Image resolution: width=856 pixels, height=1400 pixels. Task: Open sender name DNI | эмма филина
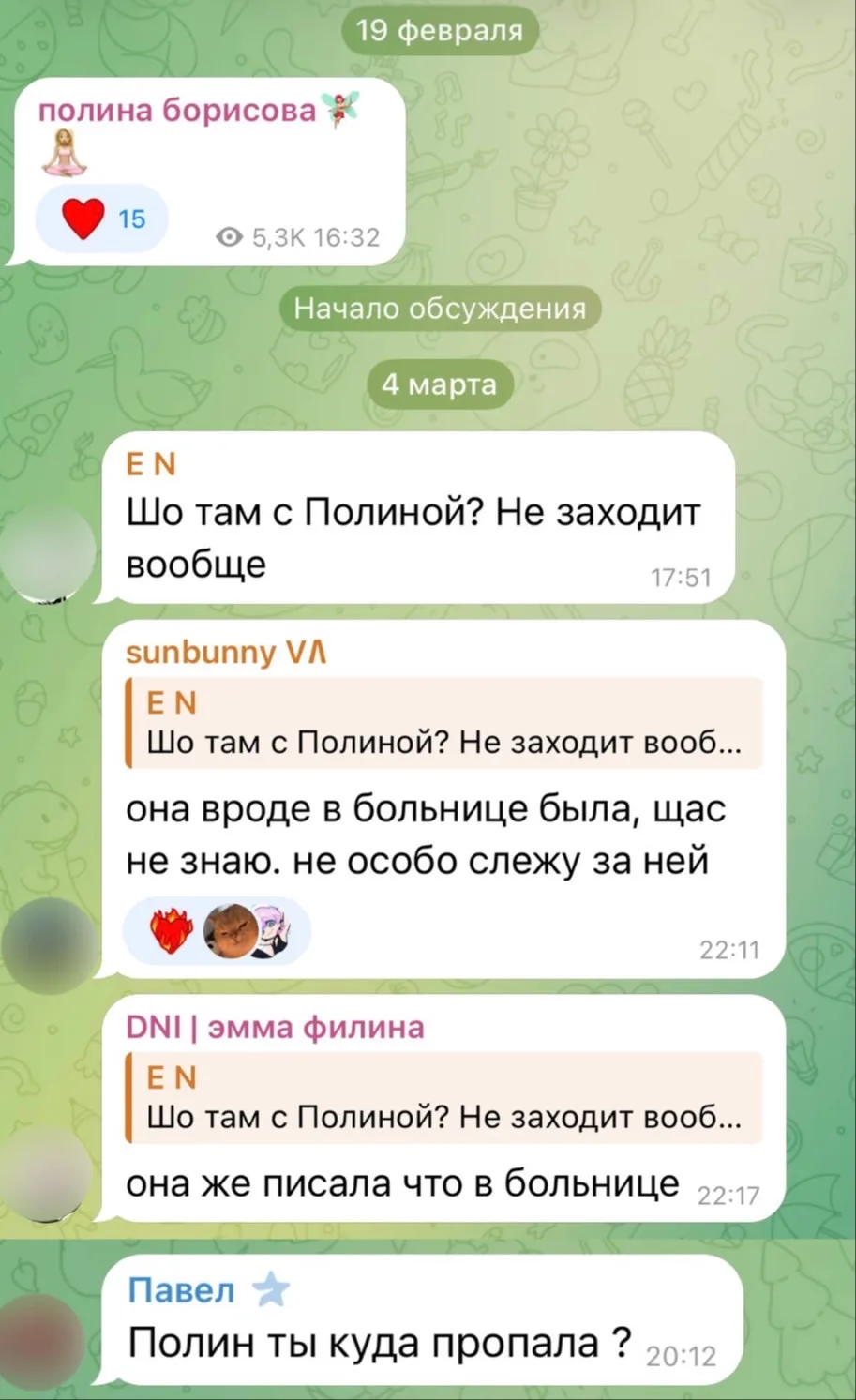tap(275, 1027)
